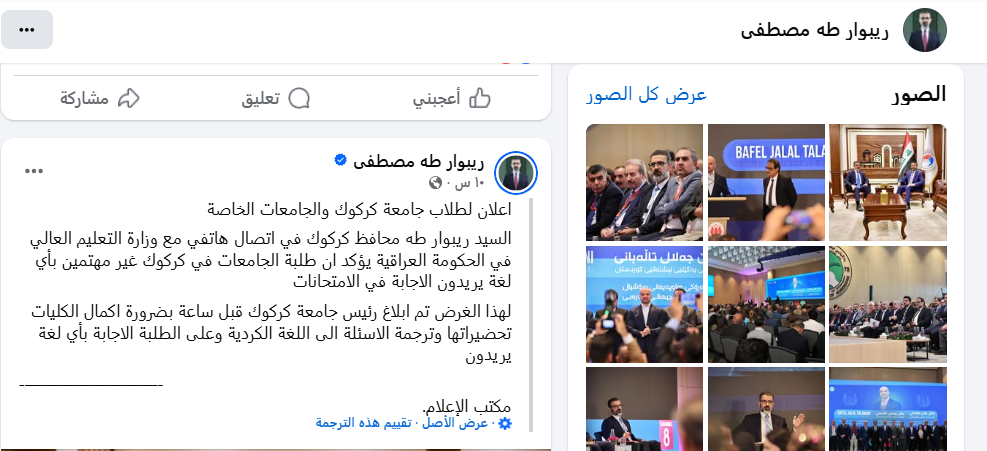Open the page options menu button
Image resolution: width=987 pixels, height=451 pixels.
[x=27, y=30]
